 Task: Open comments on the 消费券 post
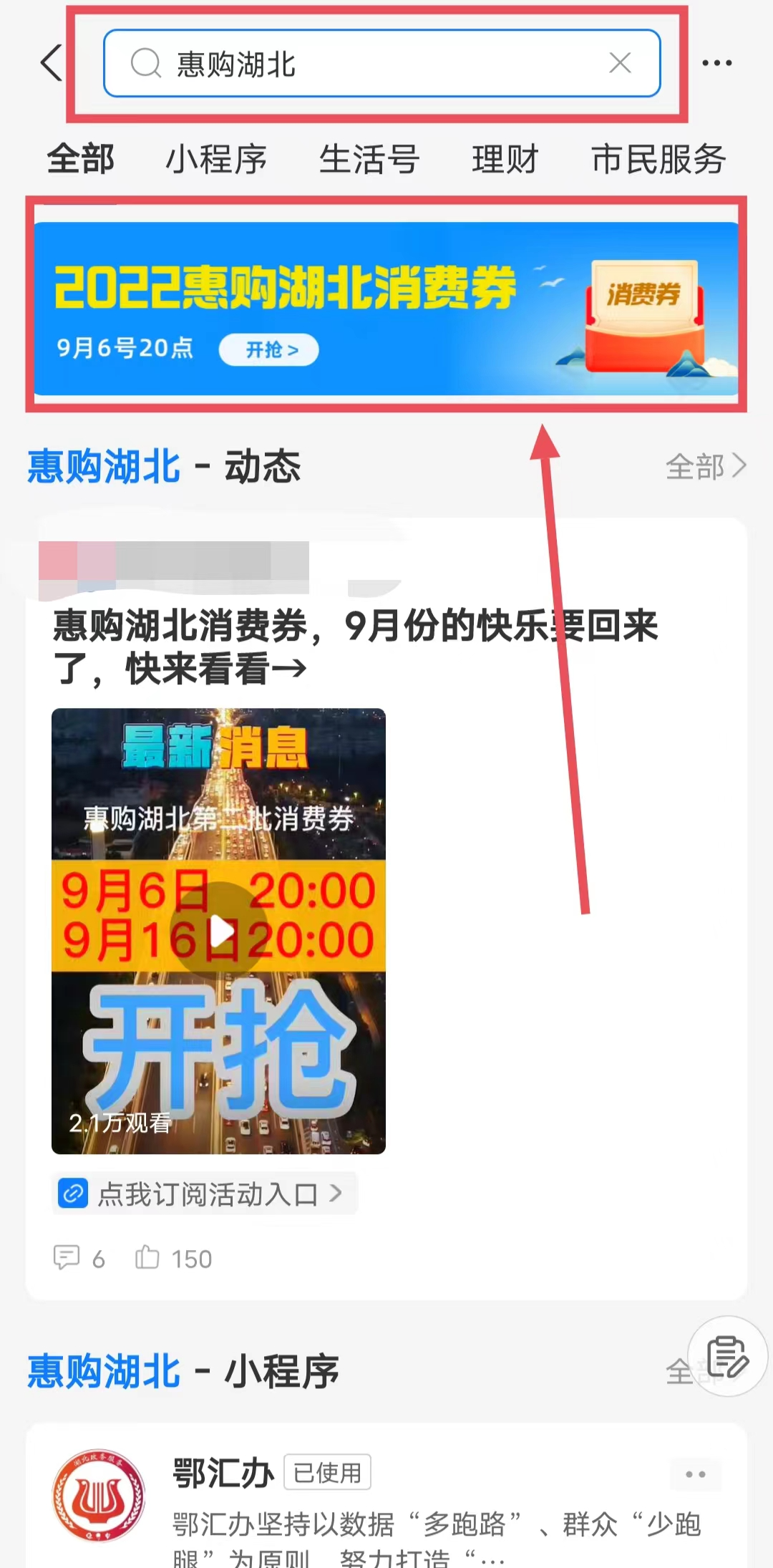tap(79, 1258)
